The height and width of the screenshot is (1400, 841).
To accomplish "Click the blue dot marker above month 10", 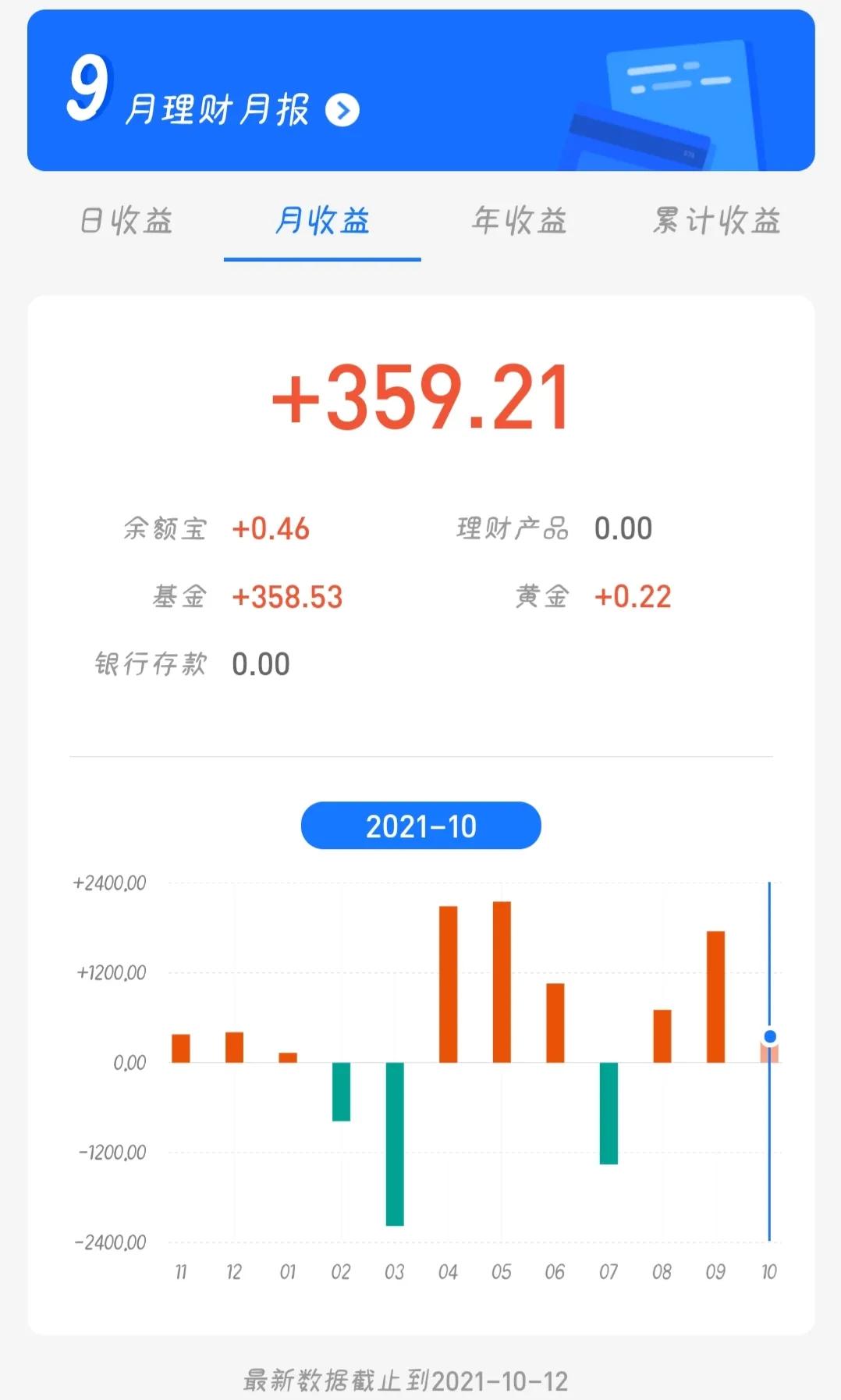I will (x=770, y=1036).
